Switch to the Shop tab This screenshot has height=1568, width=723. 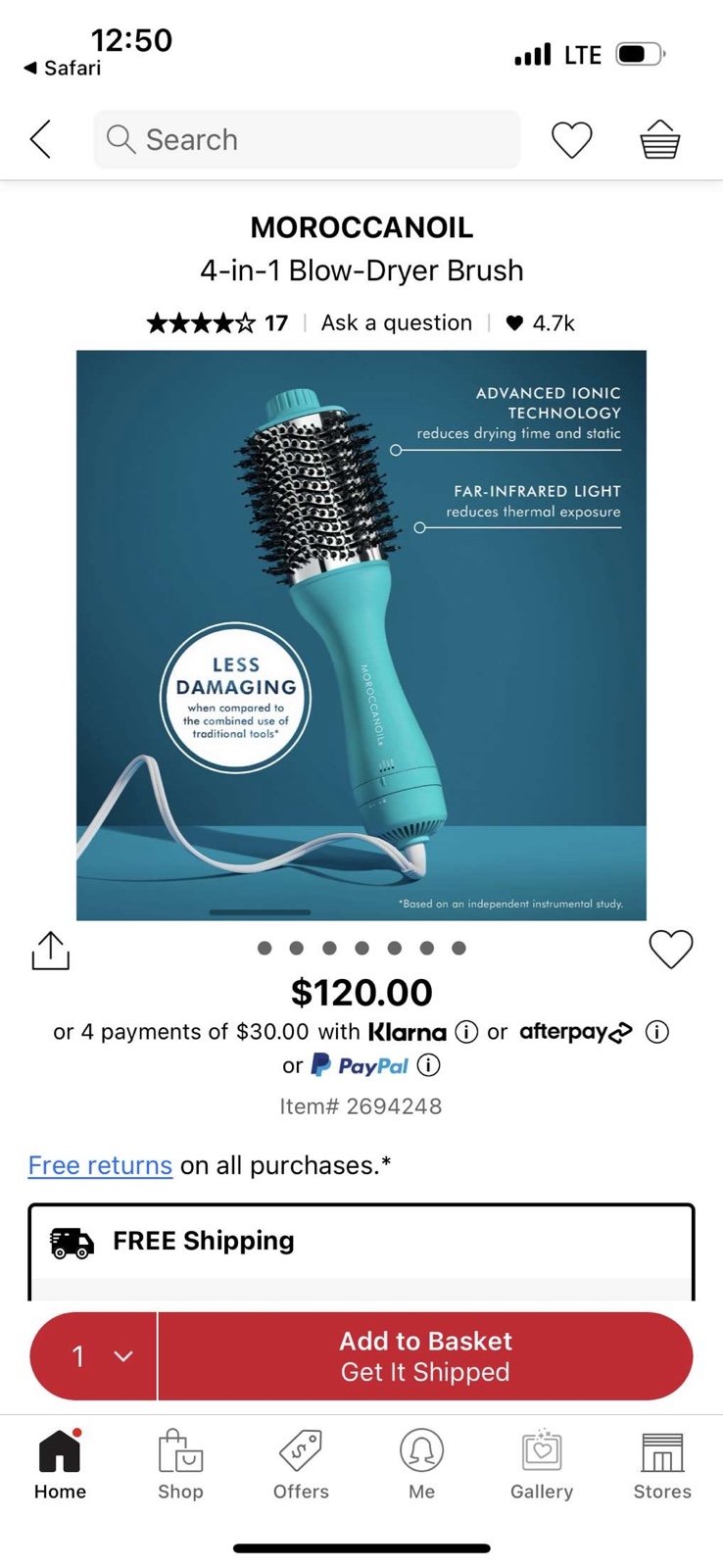coord(180,1465)
